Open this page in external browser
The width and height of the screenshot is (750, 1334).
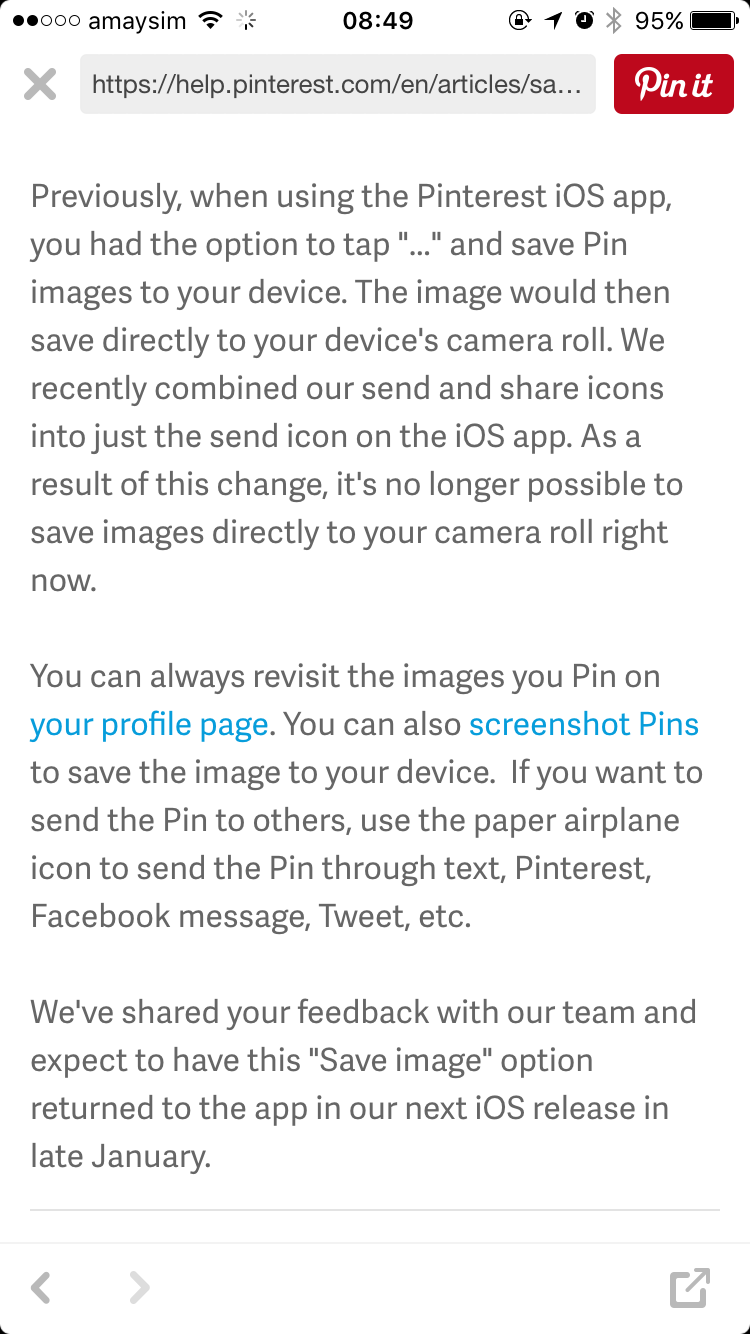(689, 1288)
